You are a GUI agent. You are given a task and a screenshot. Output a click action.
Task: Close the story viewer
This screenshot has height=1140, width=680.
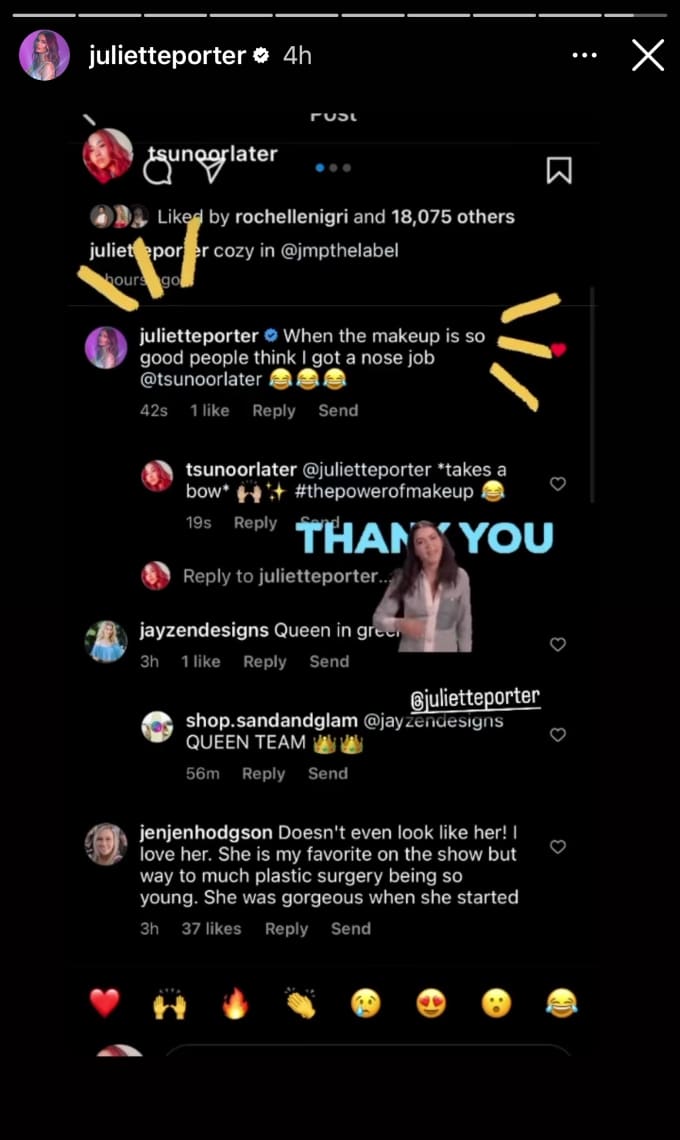[648, 56]
